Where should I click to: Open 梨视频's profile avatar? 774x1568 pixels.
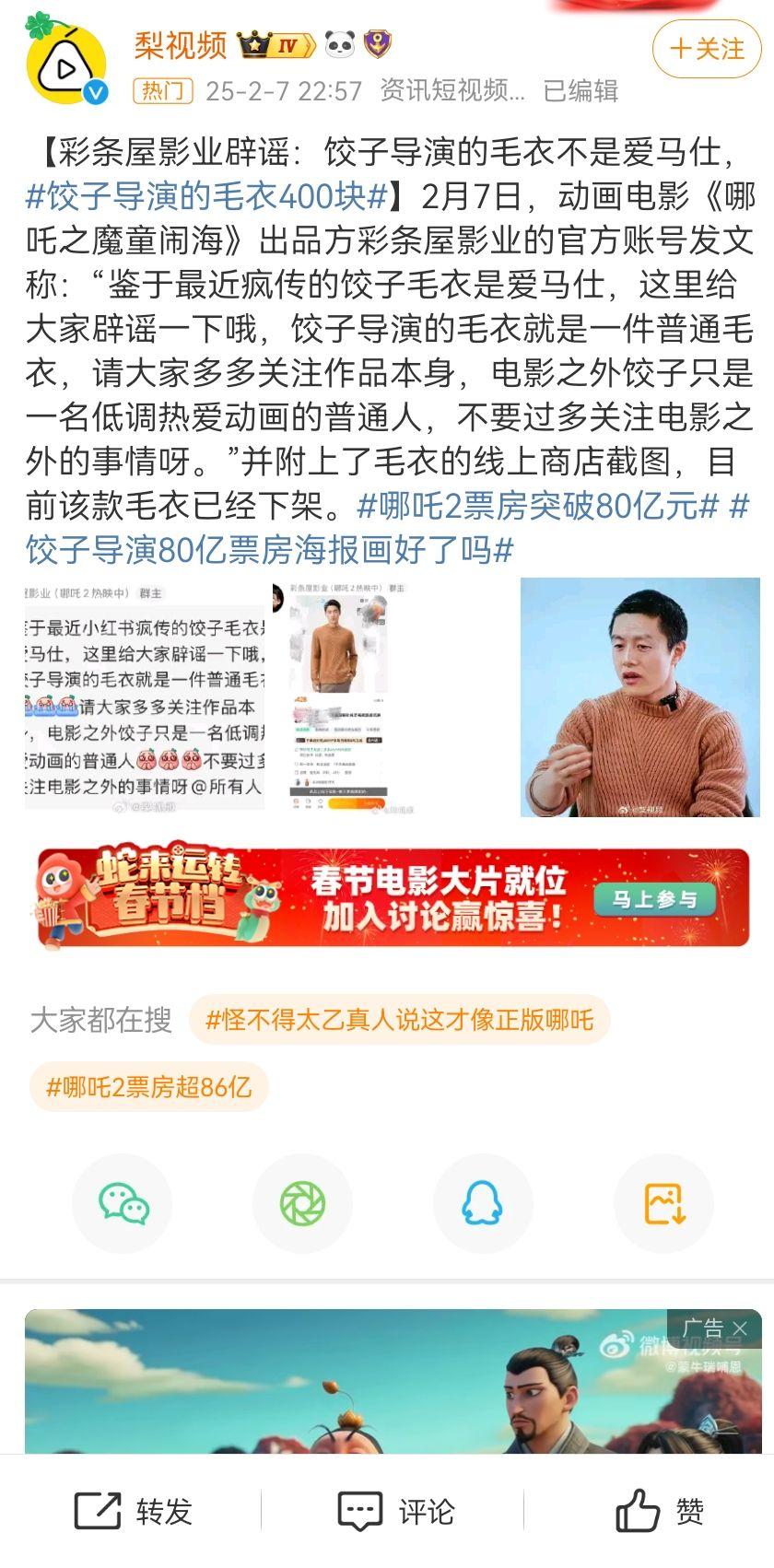(x=66, y=57)
